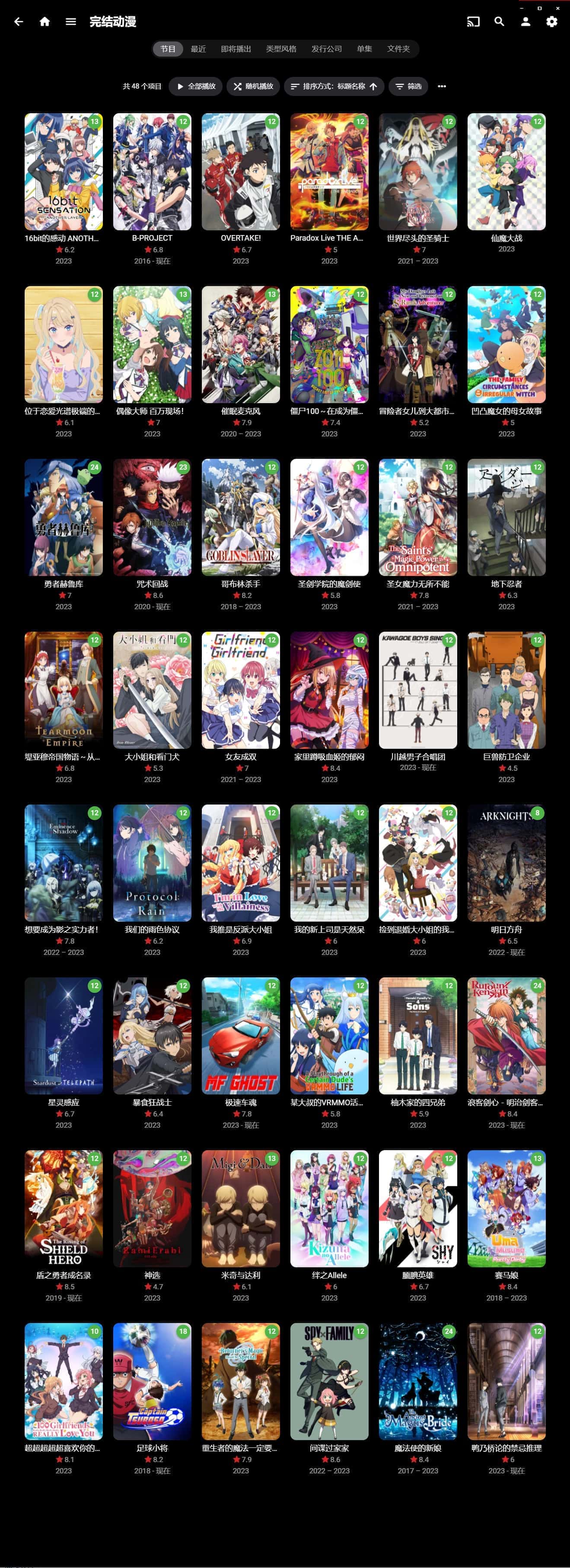The image size is (570, 1568).
Task: Open the search icon
Action: click(x=500, y=22)
